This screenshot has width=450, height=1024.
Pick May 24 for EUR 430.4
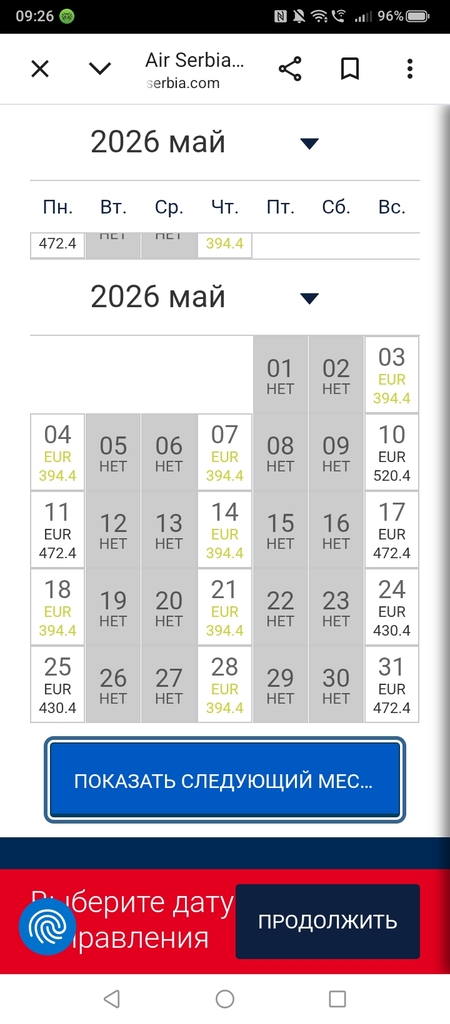tap(392, 607)
